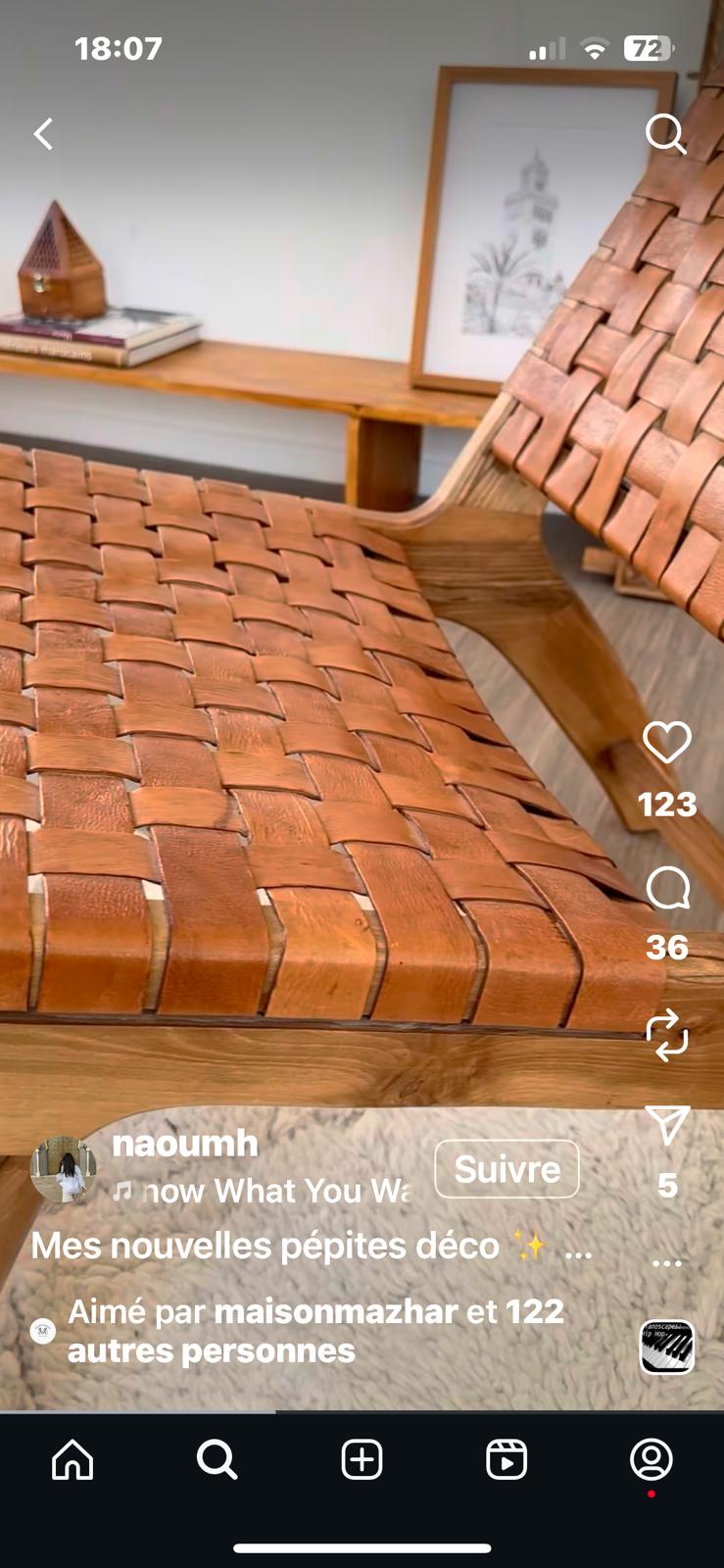Switch to the Home tab

pyautogui.click(x=72, y=1459)
